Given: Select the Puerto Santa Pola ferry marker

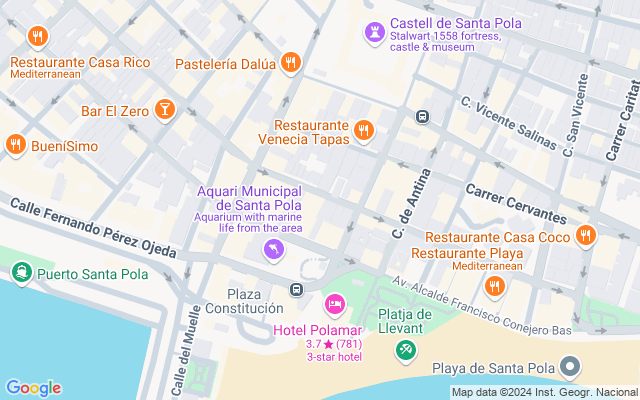Looking at the screenshot, I should coord(21,273).
